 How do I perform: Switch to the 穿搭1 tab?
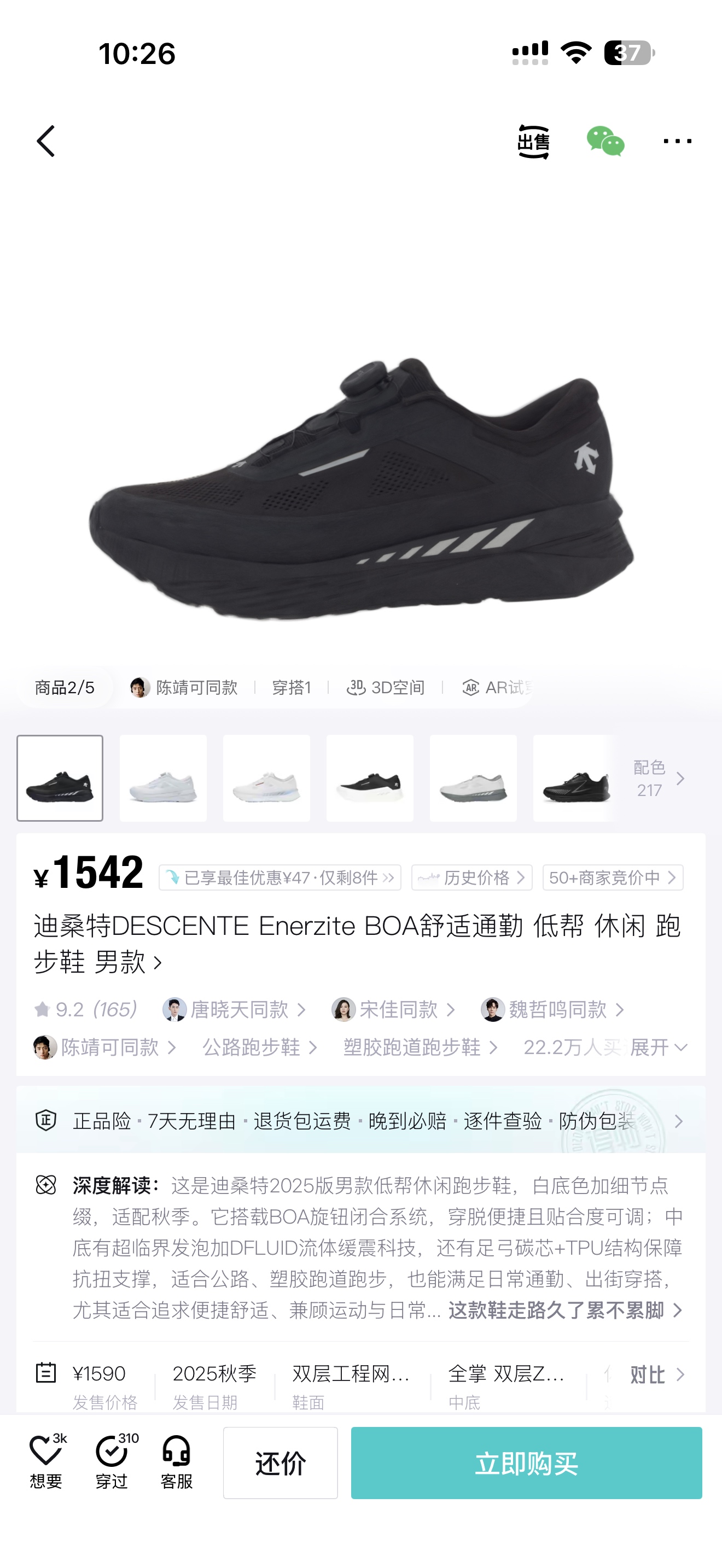click(x=291, y=688)
